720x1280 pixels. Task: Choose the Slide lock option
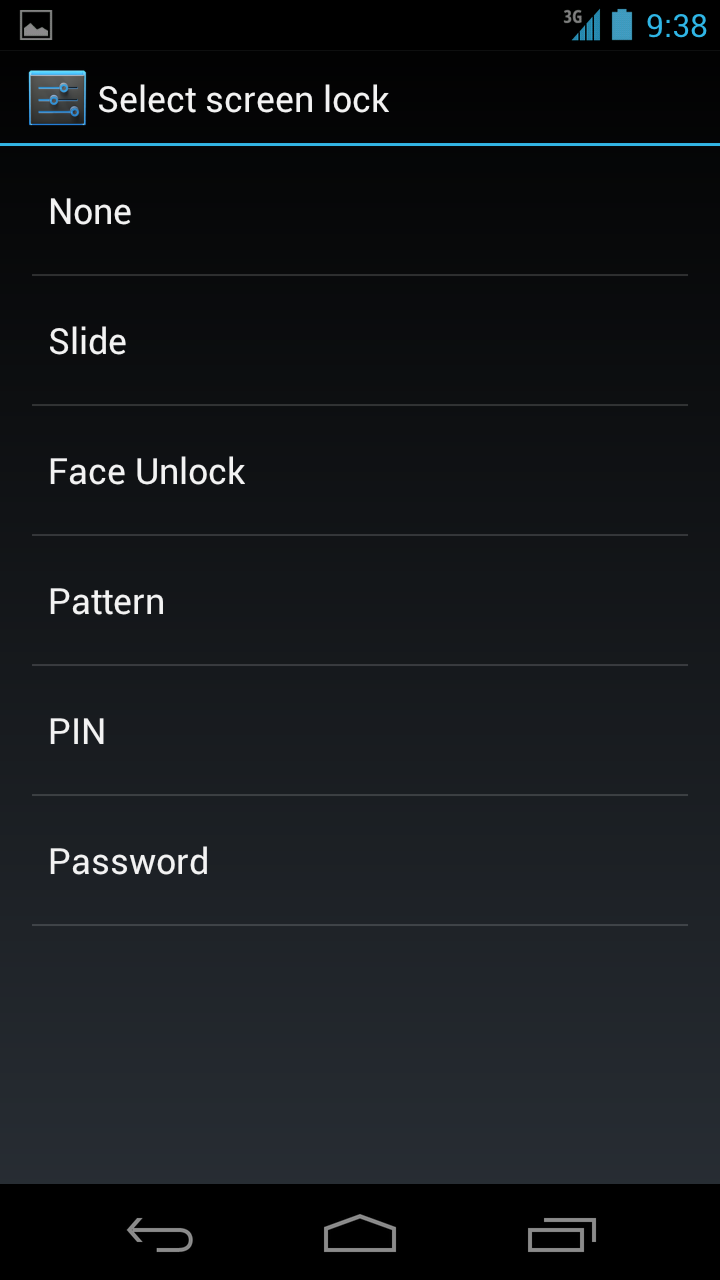coord(360,341)
